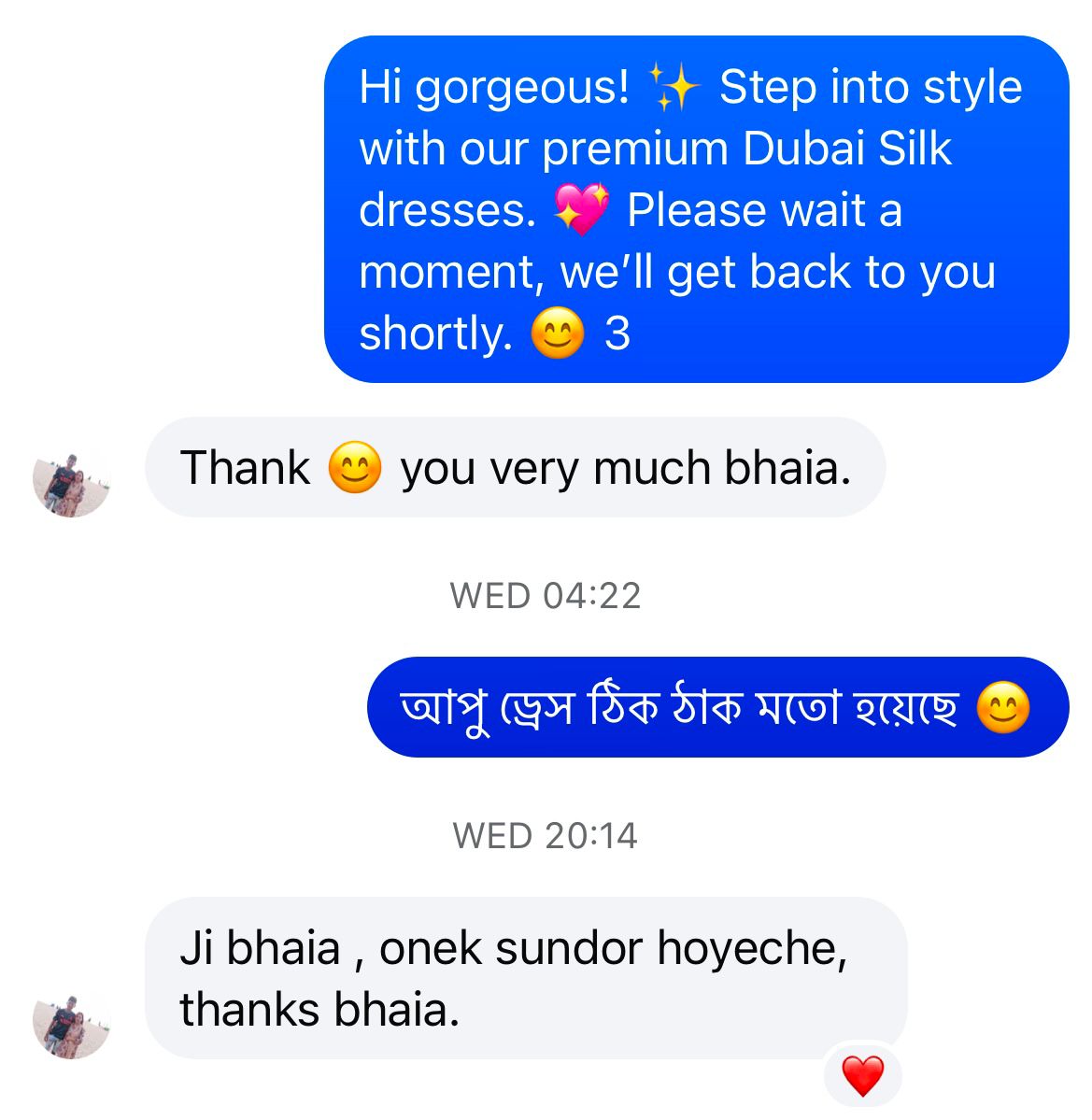Tap the sender's avatar beside "Ji bhaia" message
Viewport: 1092px width, 1120px height.
[71, 1027]
